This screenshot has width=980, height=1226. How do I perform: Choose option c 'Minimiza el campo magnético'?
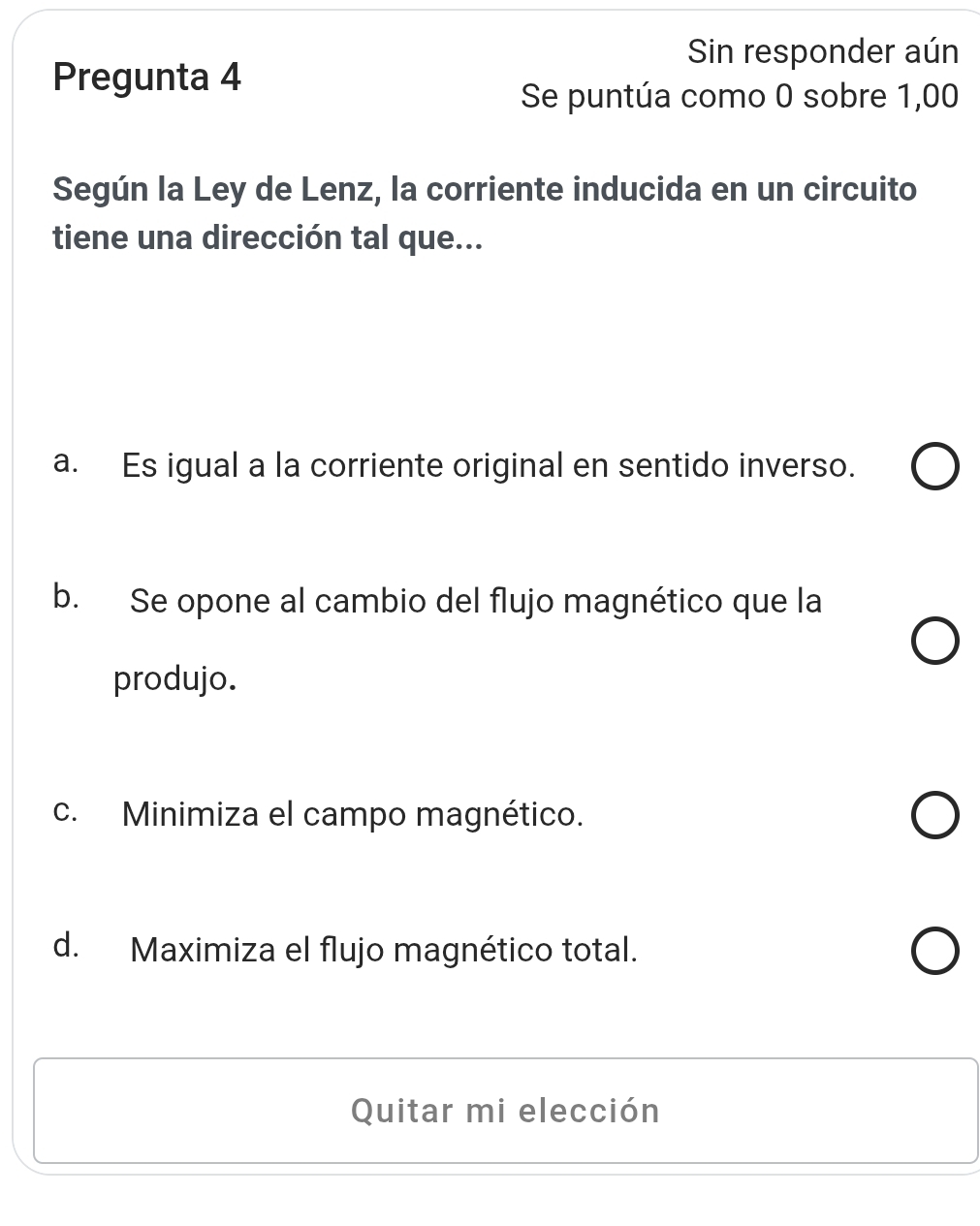pos(933,815)
